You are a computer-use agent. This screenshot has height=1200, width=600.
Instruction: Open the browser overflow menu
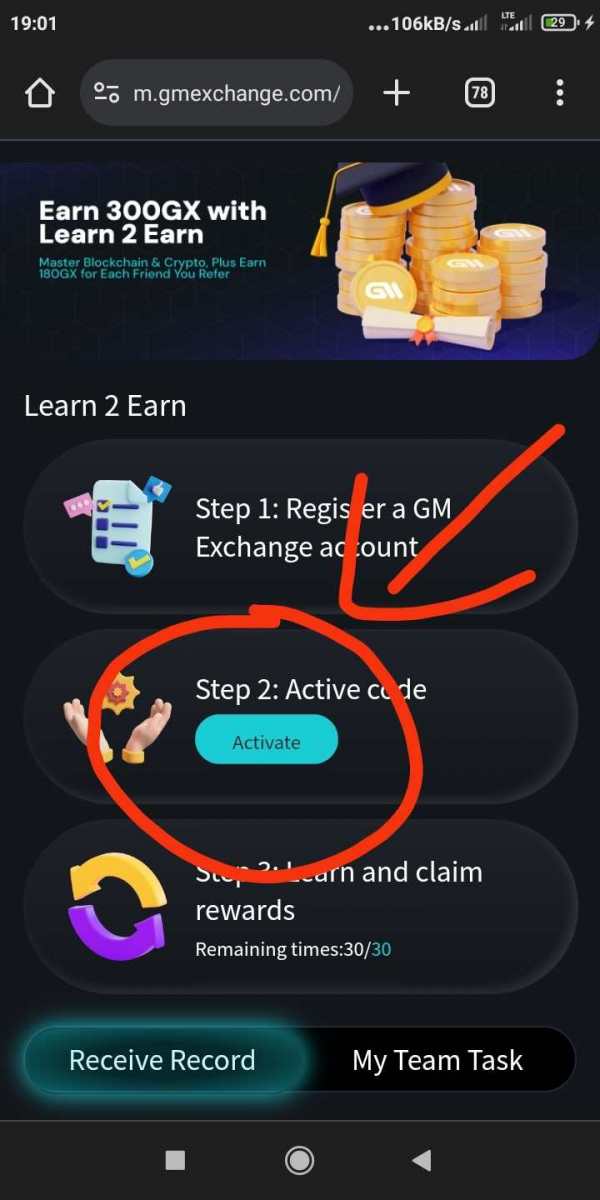[x=559, y=94]
